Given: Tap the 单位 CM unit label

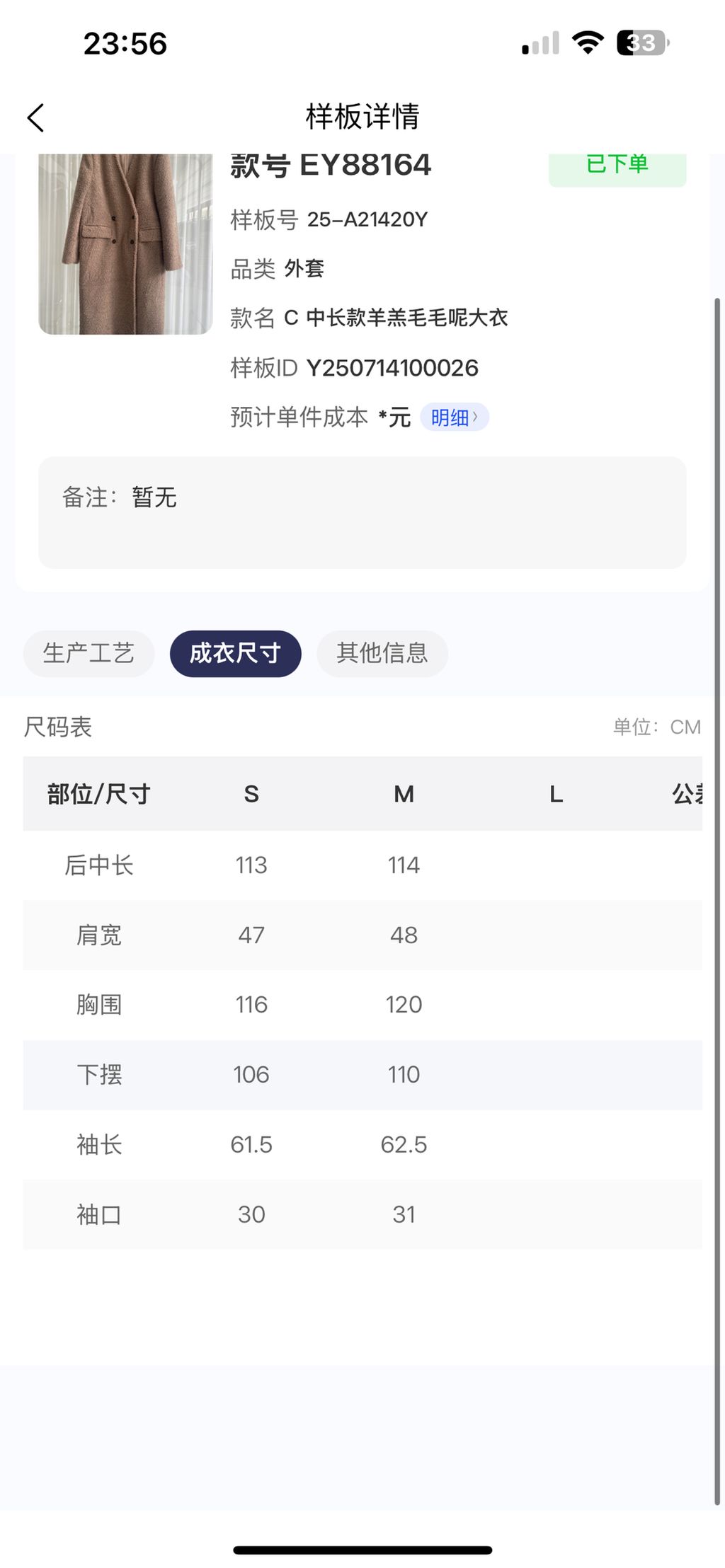Looking at the screenshot, I should click(x=653, y=727).
